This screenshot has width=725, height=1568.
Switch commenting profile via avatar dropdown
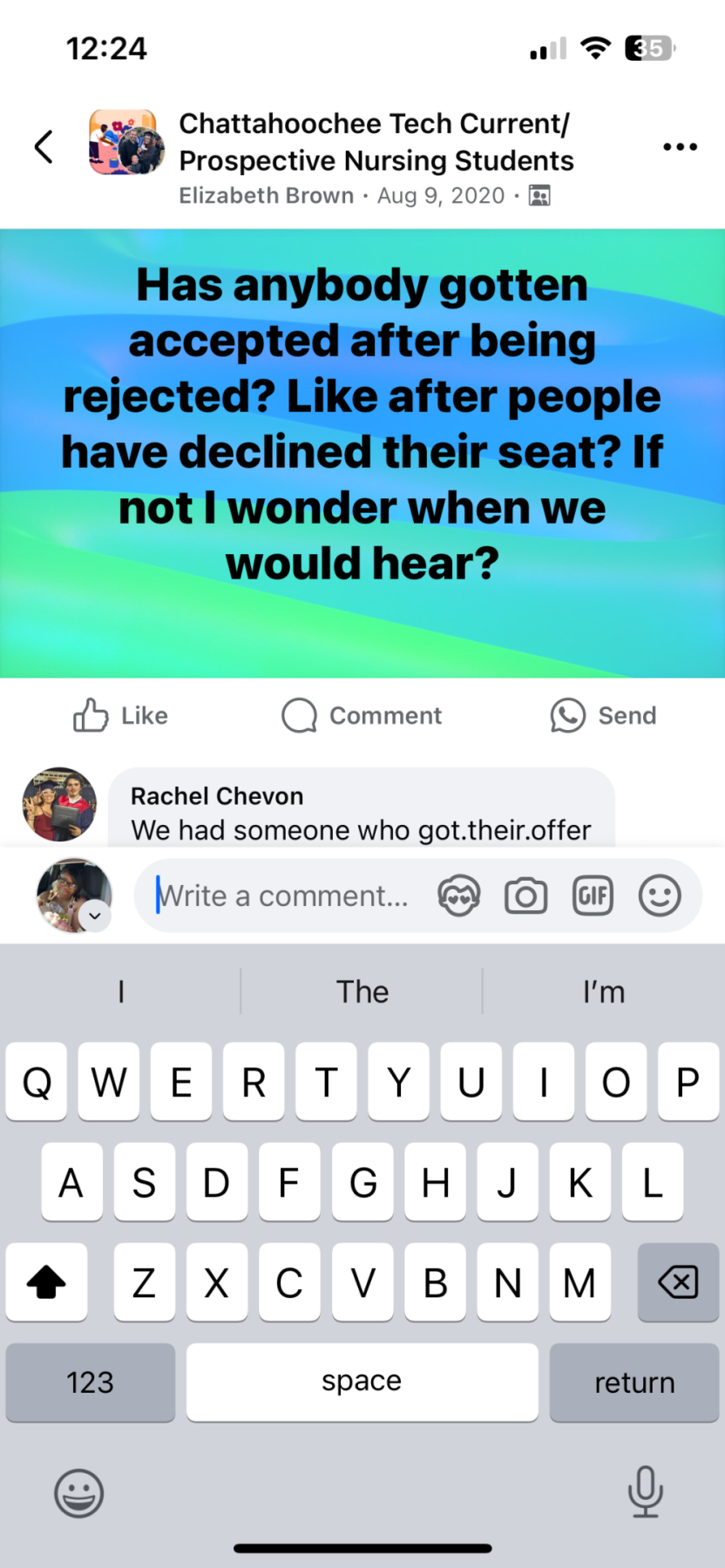tap(95, 916)
